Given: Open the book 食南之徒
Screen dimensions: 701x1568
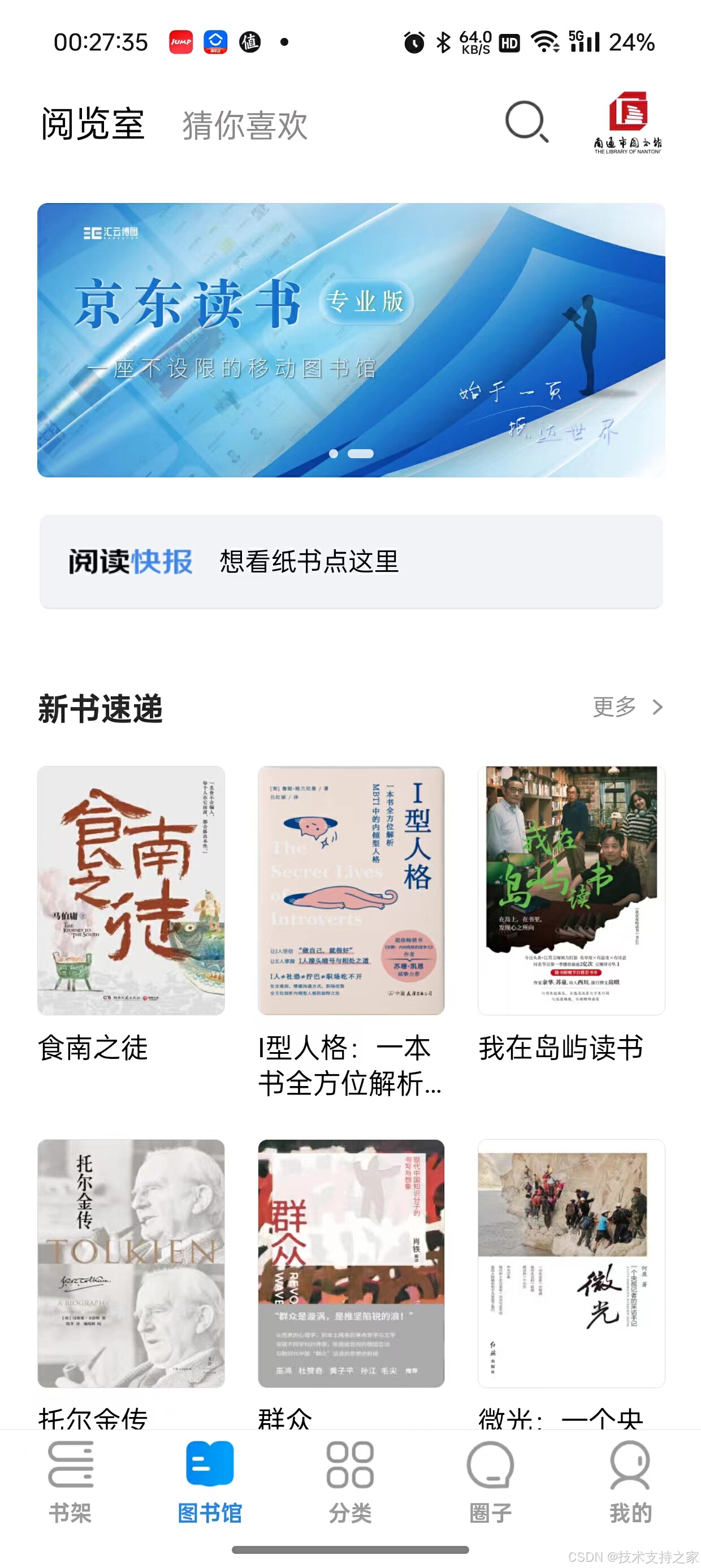Looking at the screenshot, I should click(131, 890).
